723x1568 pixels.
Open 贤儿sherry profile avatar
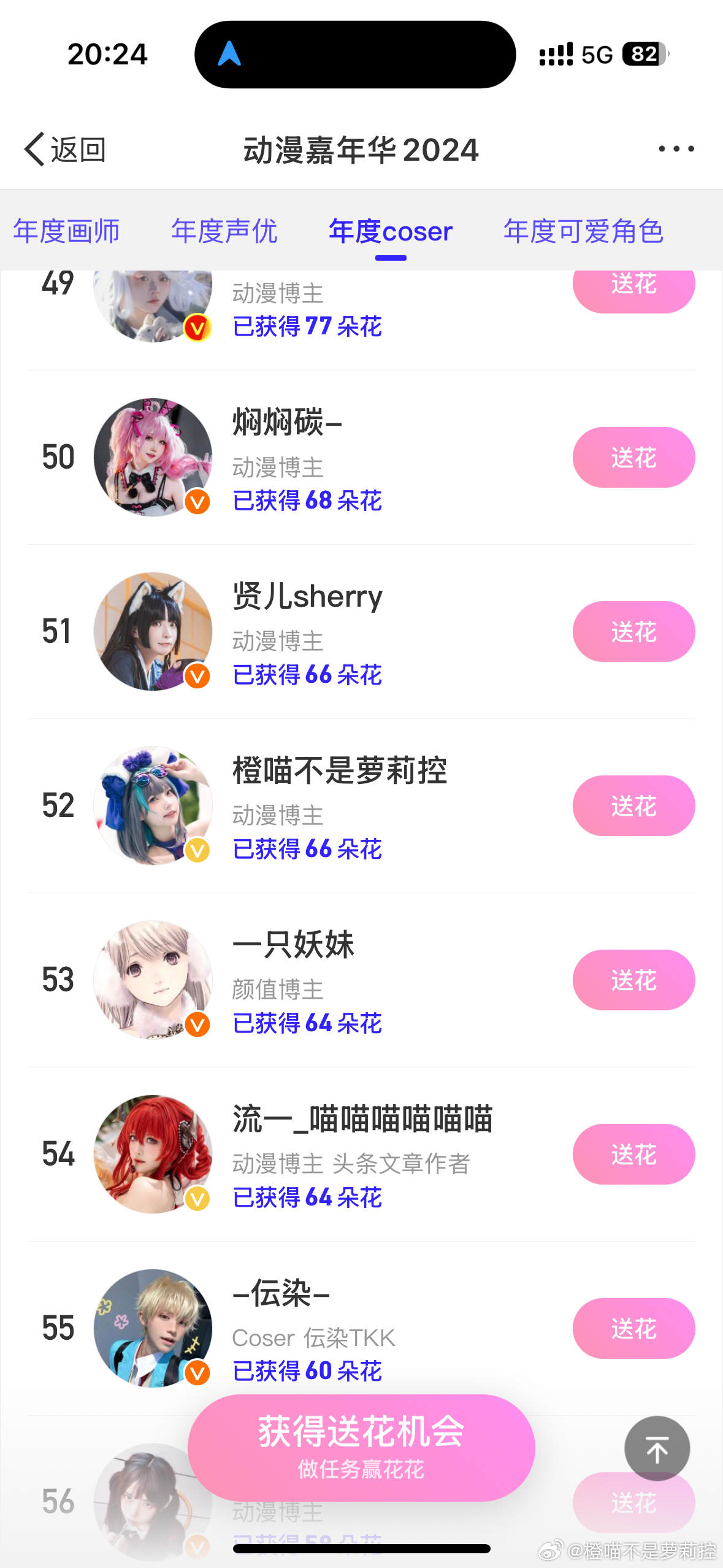[x=153, y=632]
